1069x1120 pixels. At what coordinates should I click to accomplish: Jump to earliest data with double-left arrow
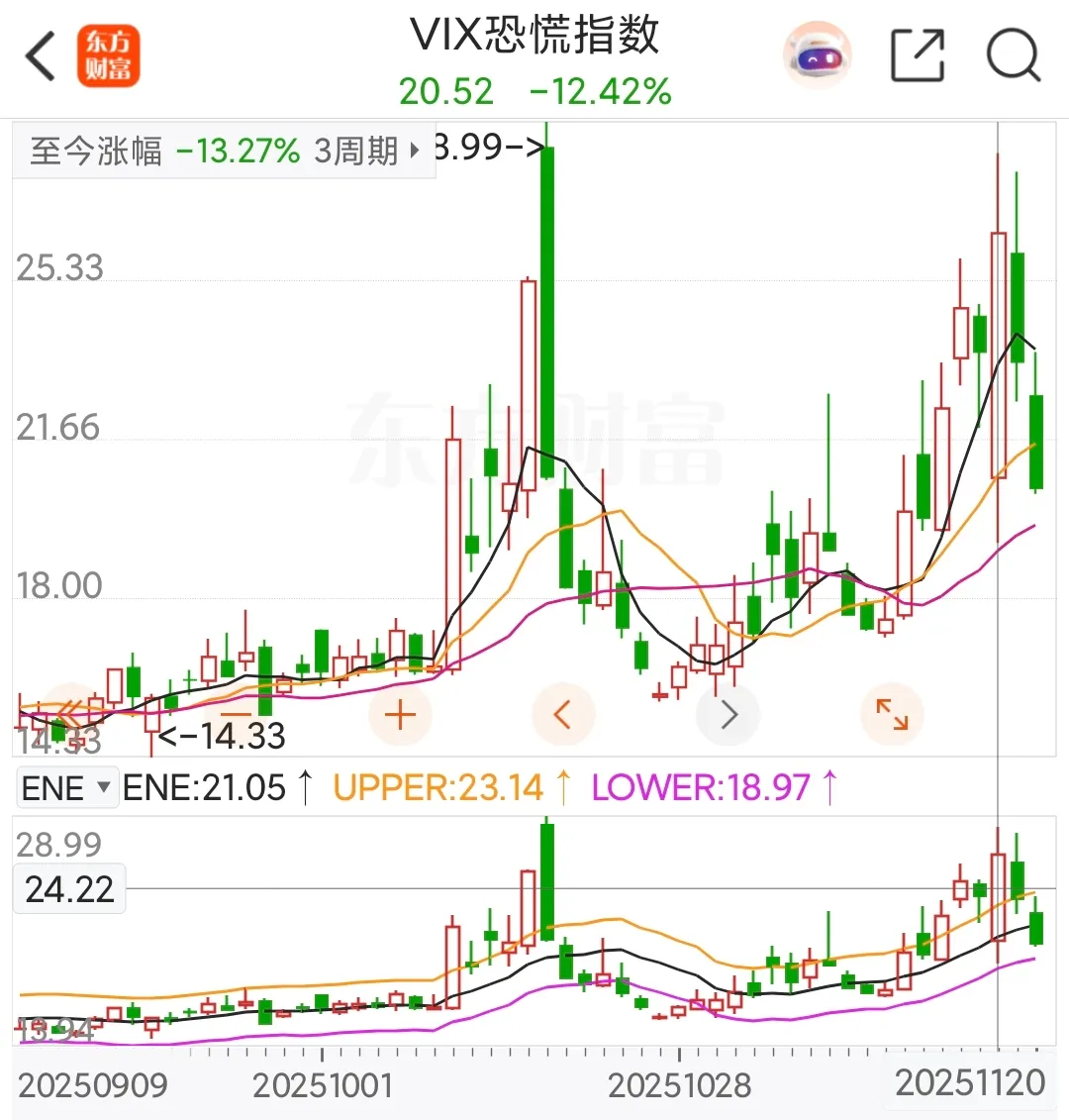69,714
